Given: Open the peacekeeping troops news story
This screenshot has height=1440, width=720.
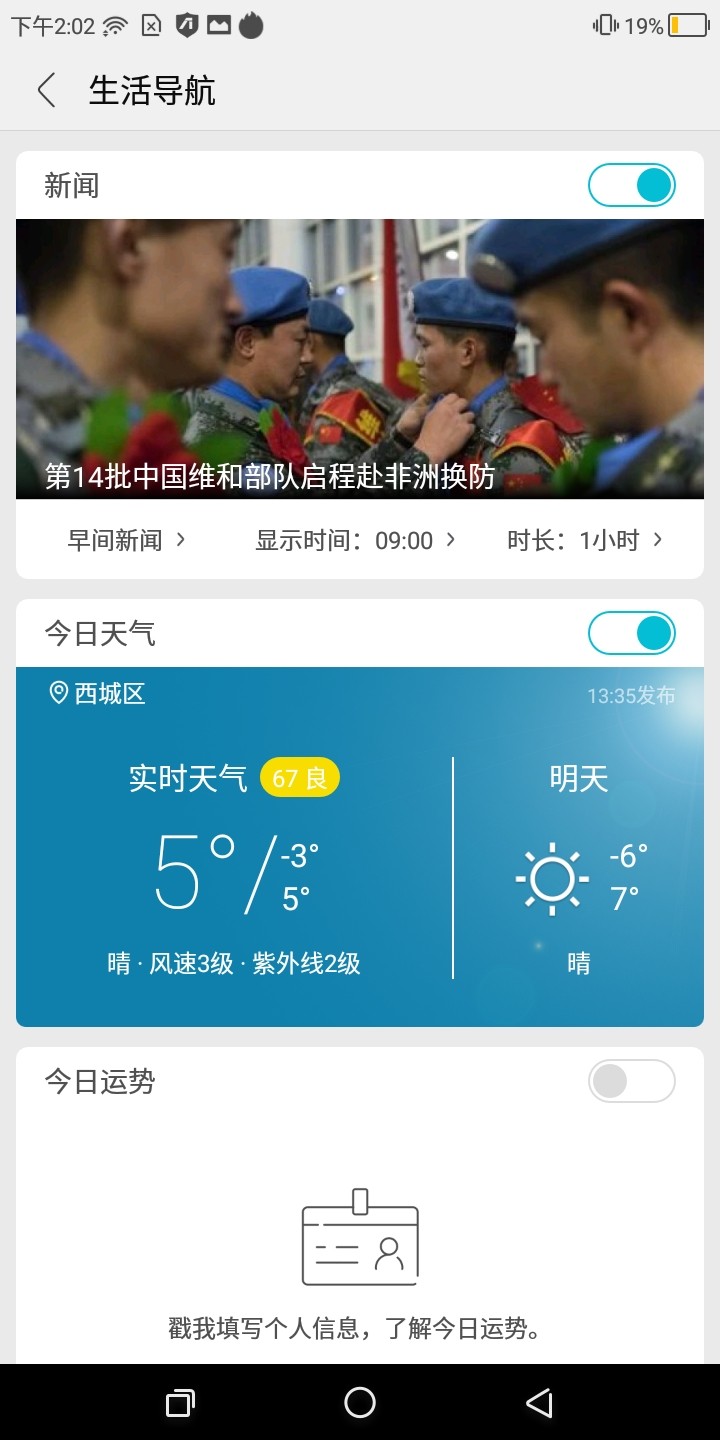Looking at the screenshot, I should tap(360, 360).
